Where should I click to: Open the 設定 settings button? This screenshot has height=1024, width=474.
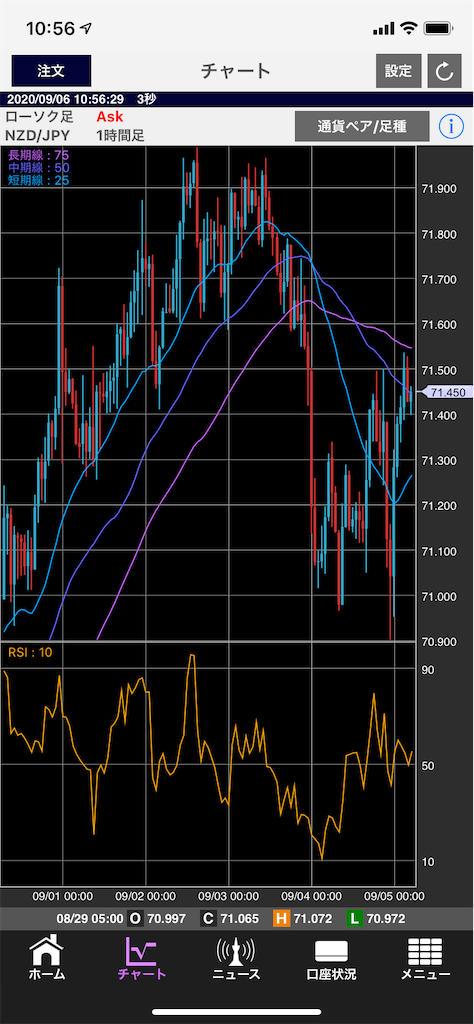tap(398, 71)
